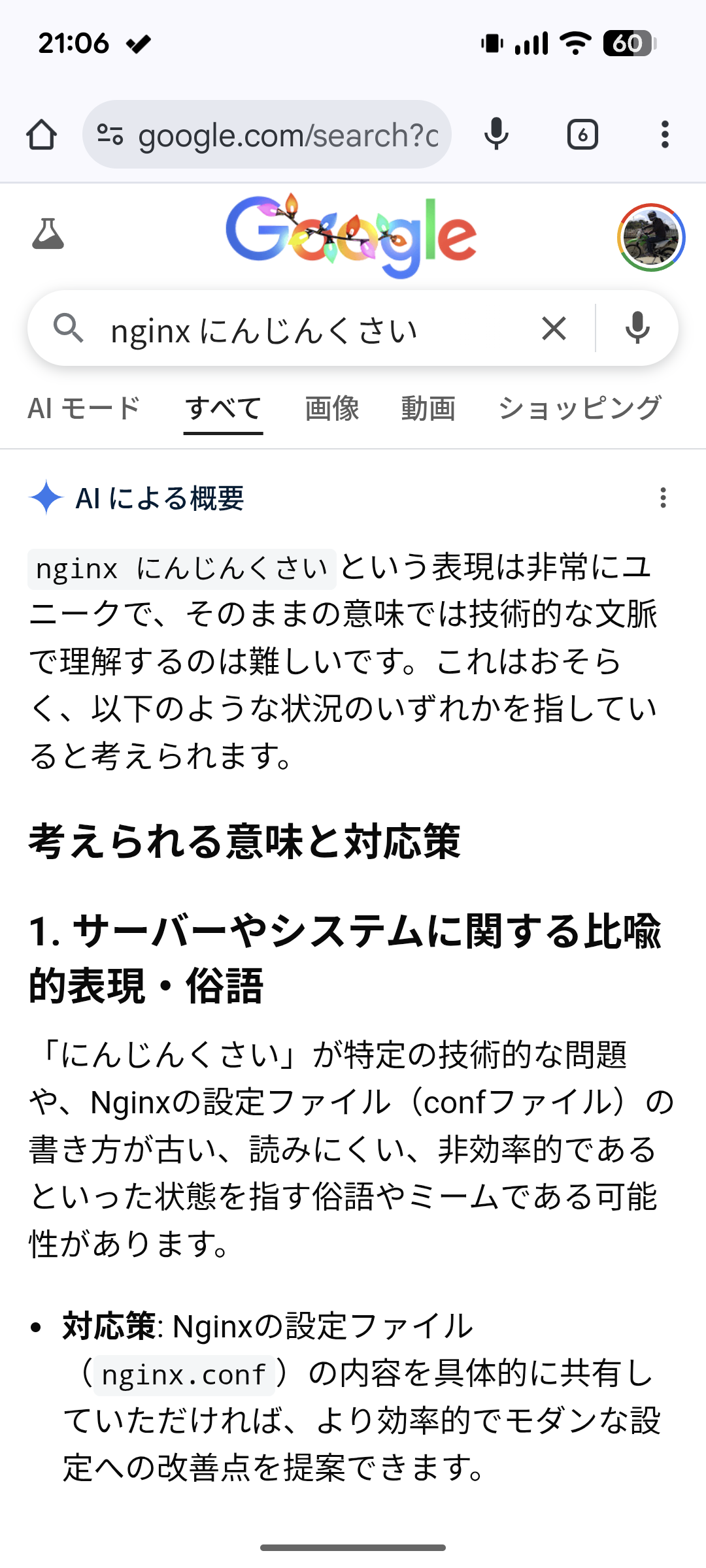The height and width of the screenshot is (1568, 706).
Task: Go to Google home via the holiday logo
Action: (x=352, y=235)
